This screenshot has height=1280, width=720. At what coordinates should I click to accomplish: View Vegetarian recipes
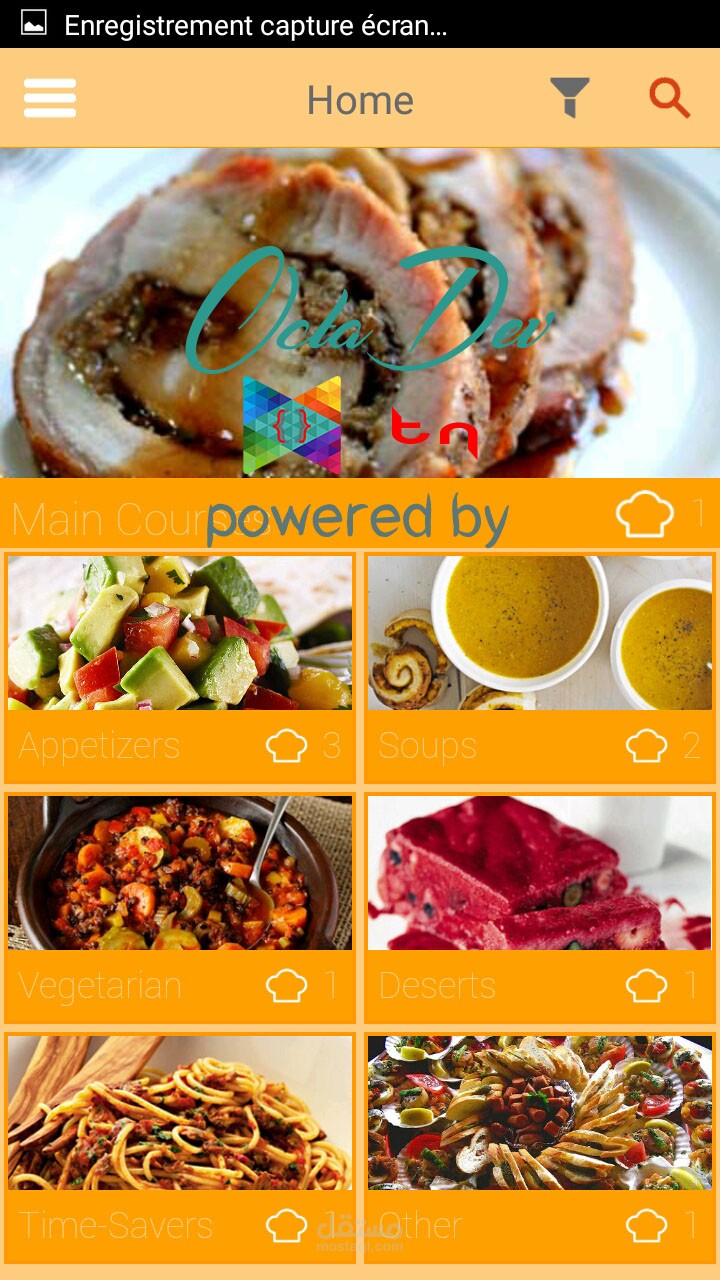(180, 907)
